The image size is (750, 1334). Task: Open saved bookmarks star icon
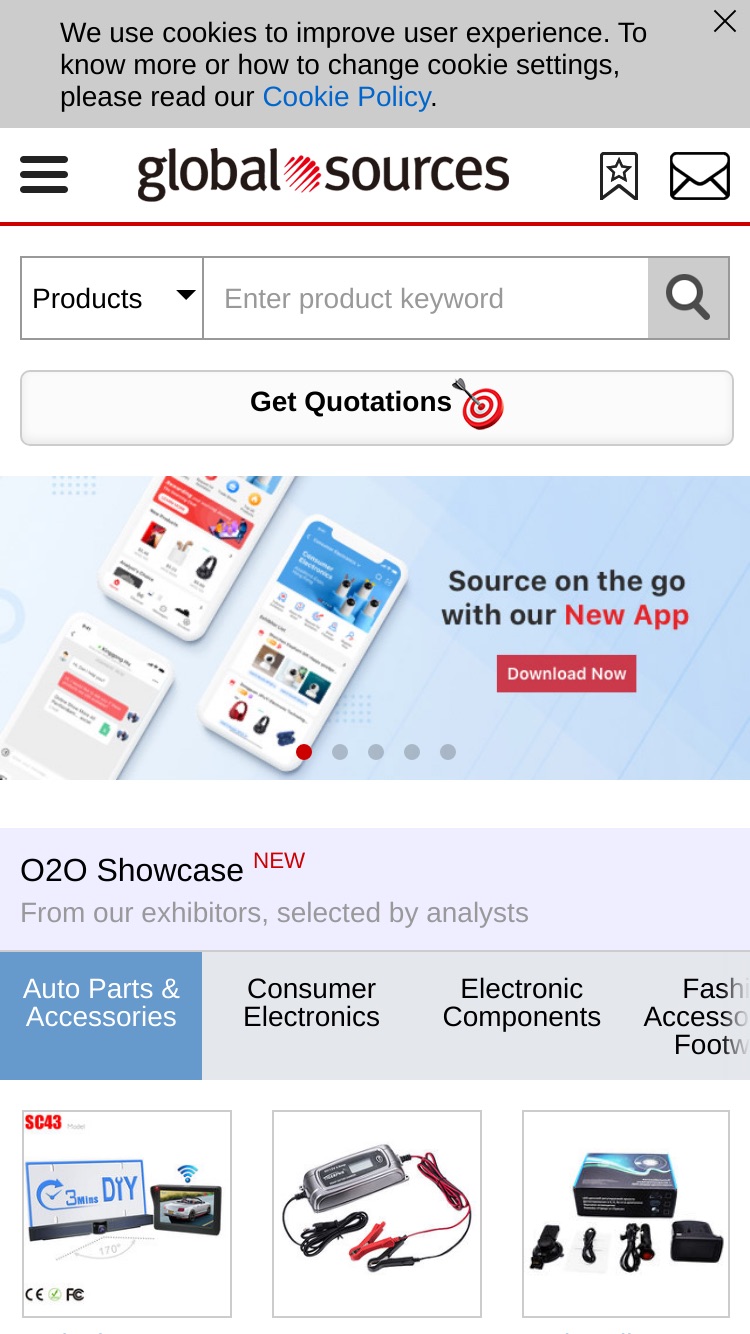click(619, 176)
